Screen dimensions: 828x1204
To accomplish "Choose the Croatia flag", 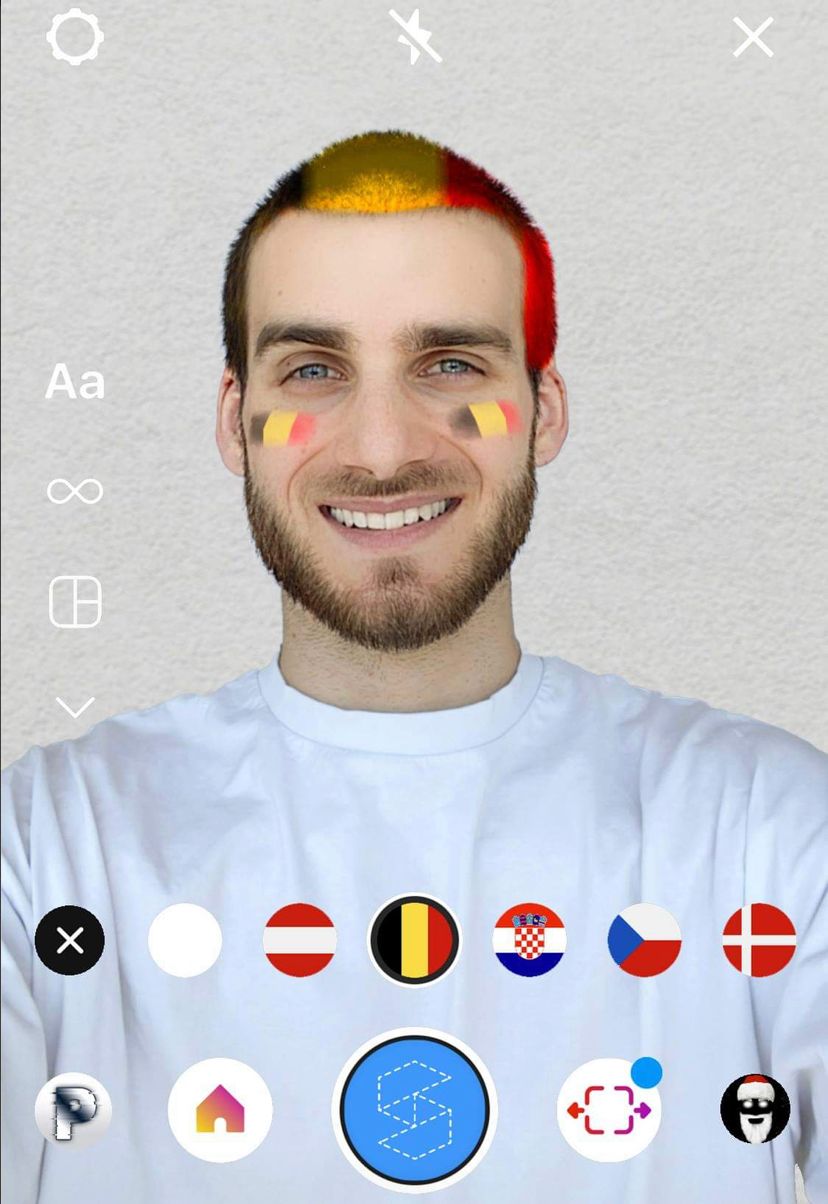I will tap(530, 940).
